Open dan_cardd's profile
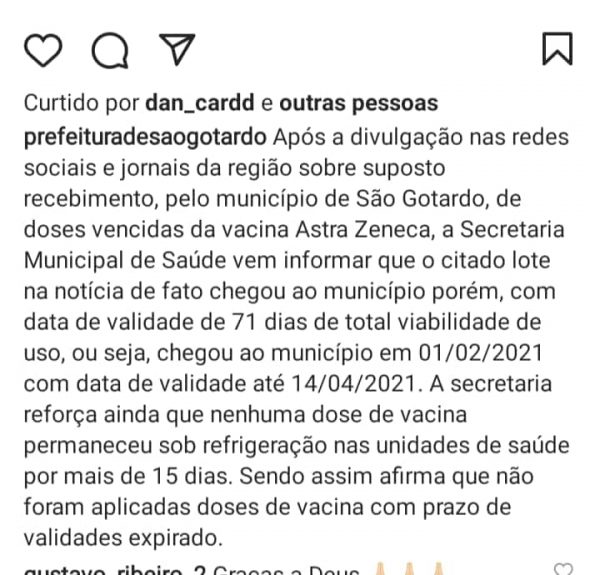 coord(200,103)
